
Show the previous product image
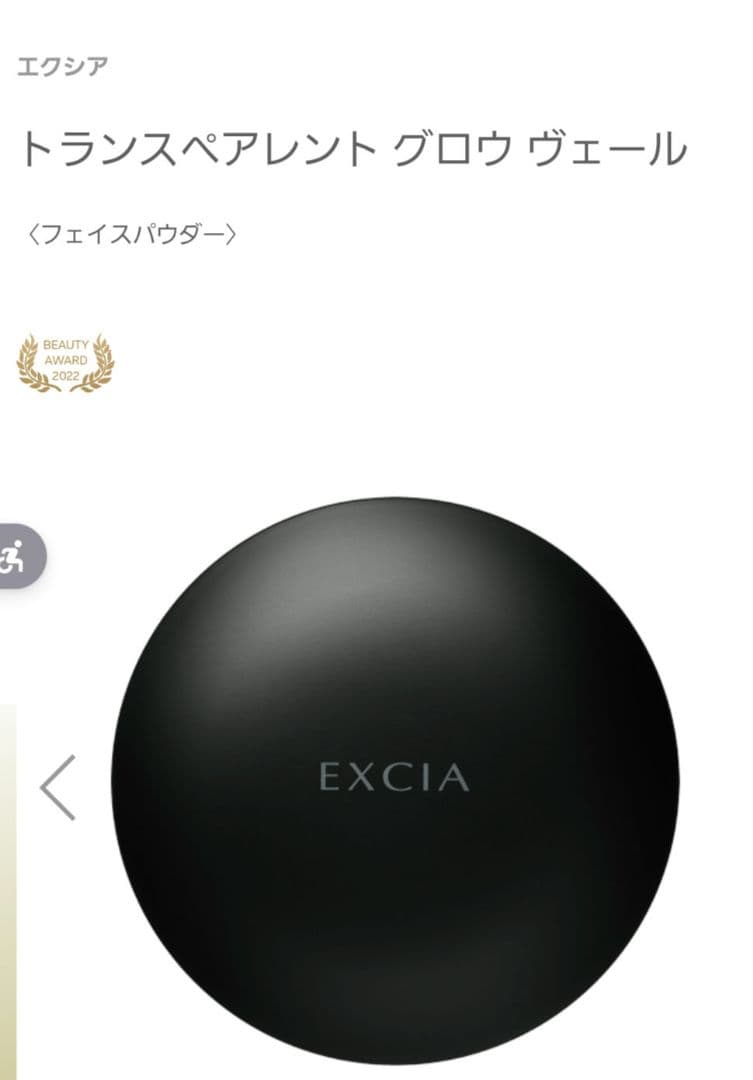[x=58, y=787]
